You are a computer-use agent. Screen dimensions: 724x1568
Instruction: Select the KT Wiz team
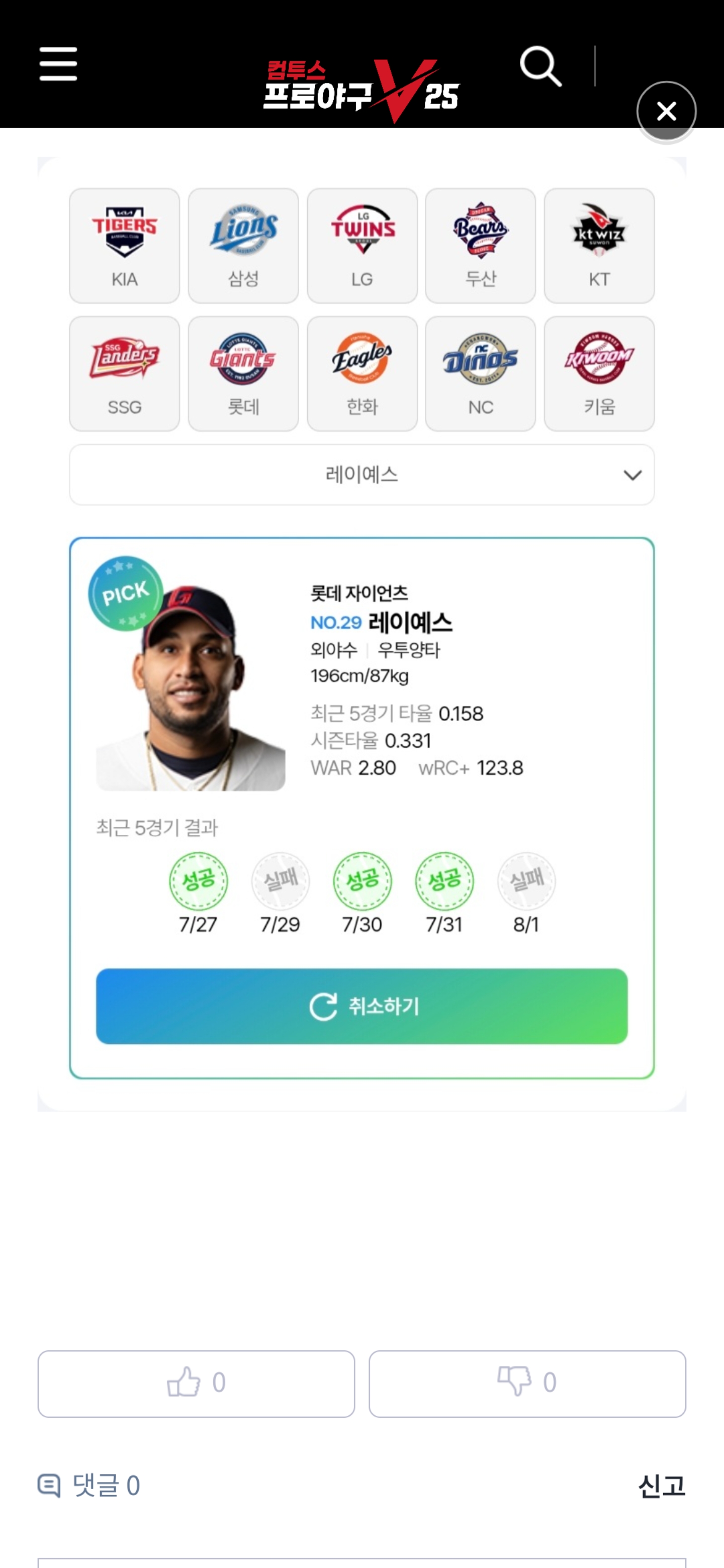click(x=599, y=245)
